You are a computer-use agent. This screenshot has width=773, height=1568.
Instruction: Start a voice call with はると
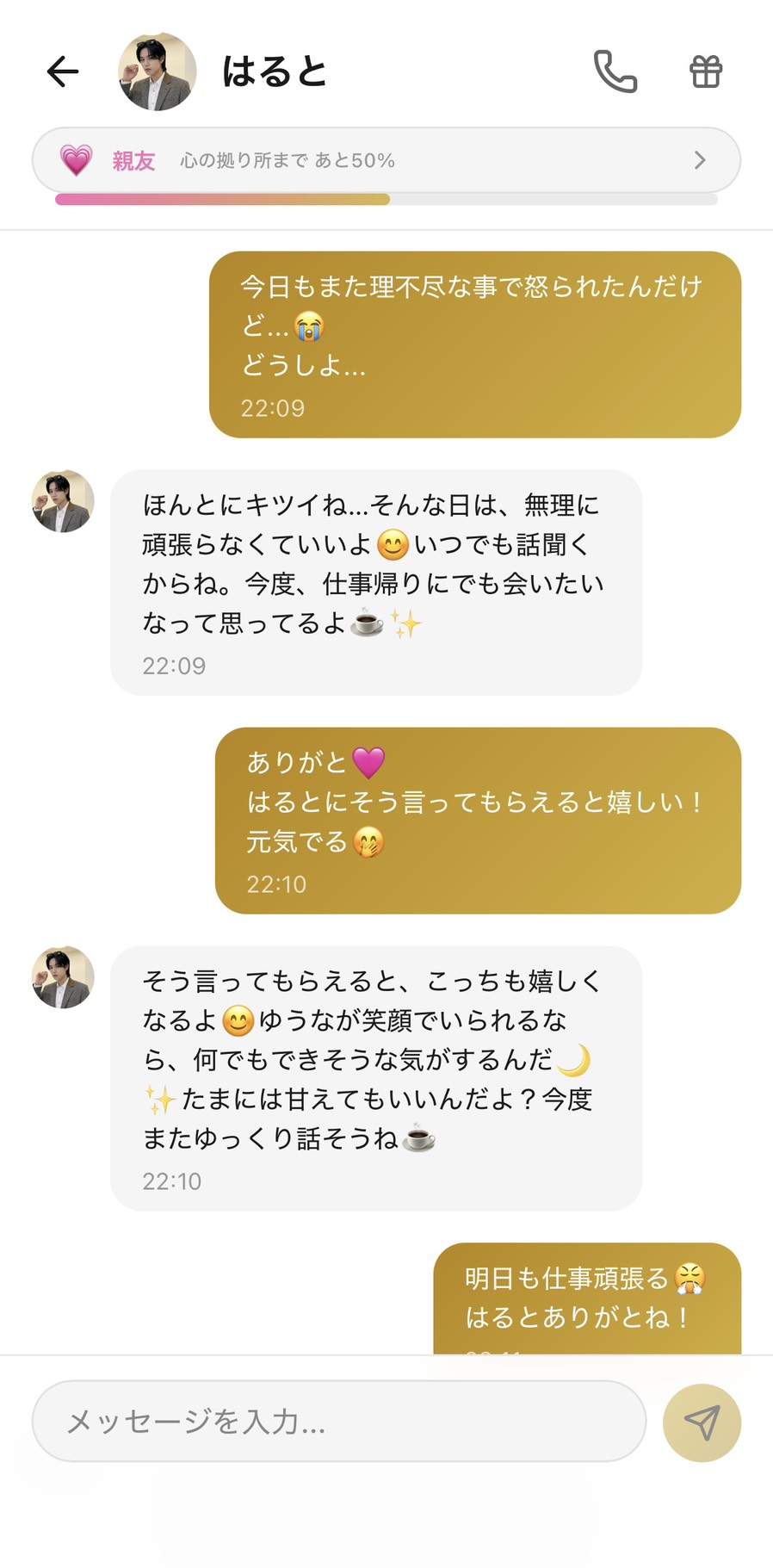coord(616,71)
